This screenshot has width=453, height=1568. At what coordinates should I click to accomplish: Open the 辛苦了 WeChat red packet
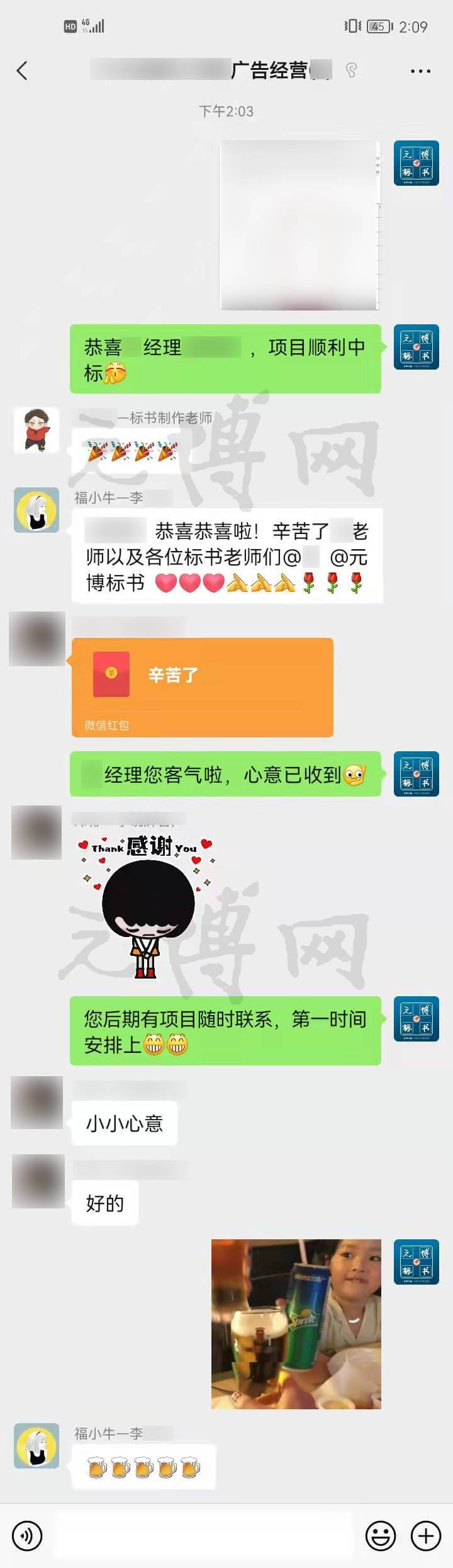click(202, 686)
